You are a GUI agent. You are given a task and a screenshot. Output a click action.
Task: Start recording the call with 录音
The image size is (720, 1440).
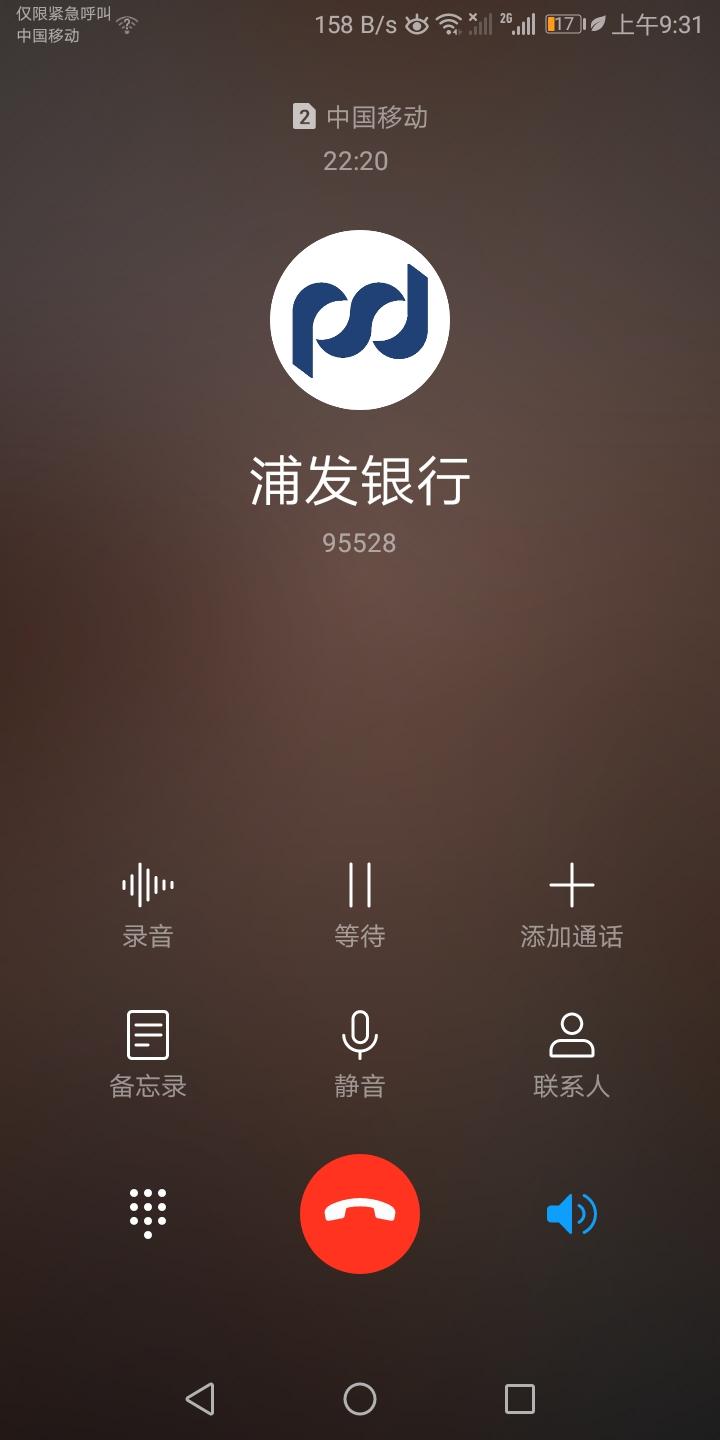coord(148,906)
